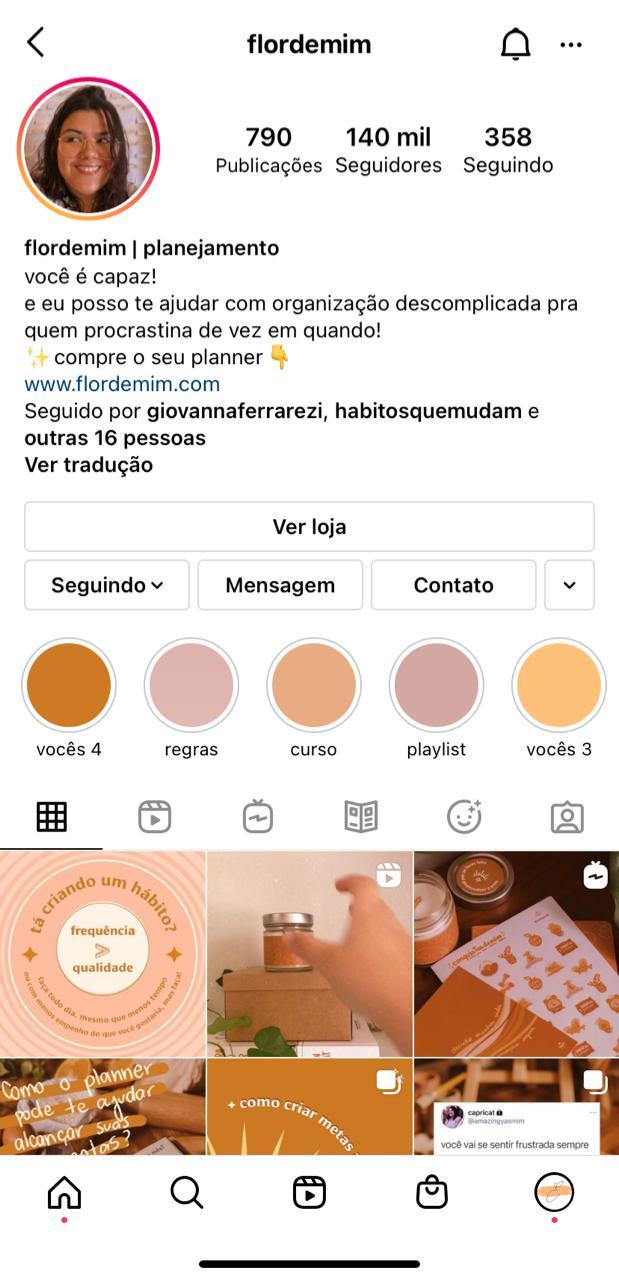Open the Search tab in bottom bar
Screen dimensions: 619x1280
click(187, 1192)
